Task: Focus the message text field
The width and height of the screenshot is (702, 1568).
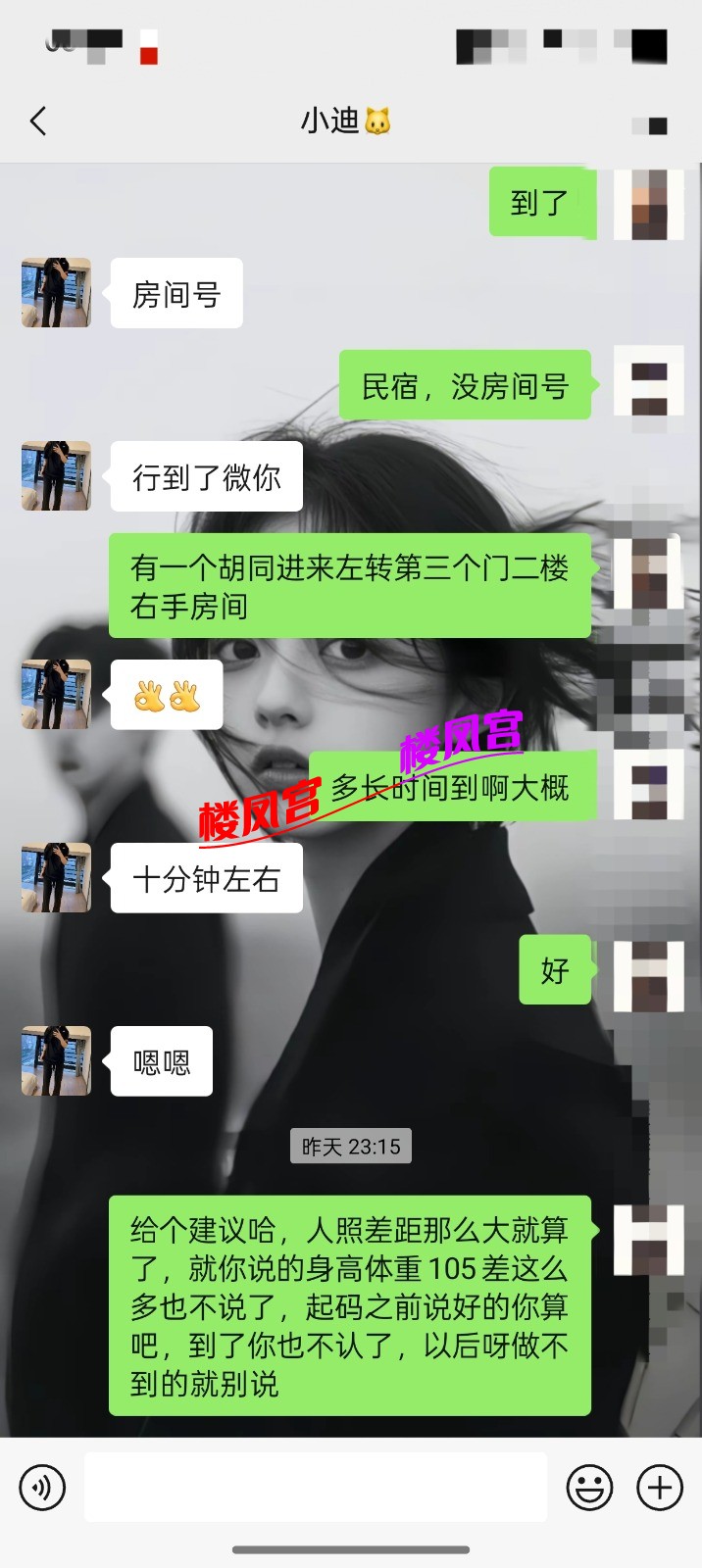Action: point(315,1488)
